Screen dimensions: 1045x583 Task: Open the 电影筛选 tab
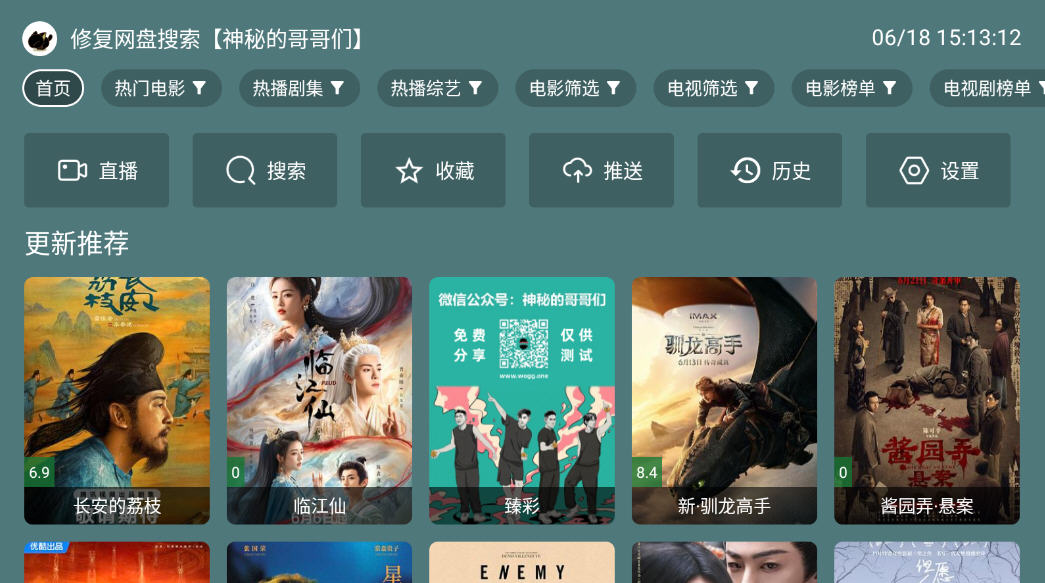pyautogui.click(x=575, y=88)
